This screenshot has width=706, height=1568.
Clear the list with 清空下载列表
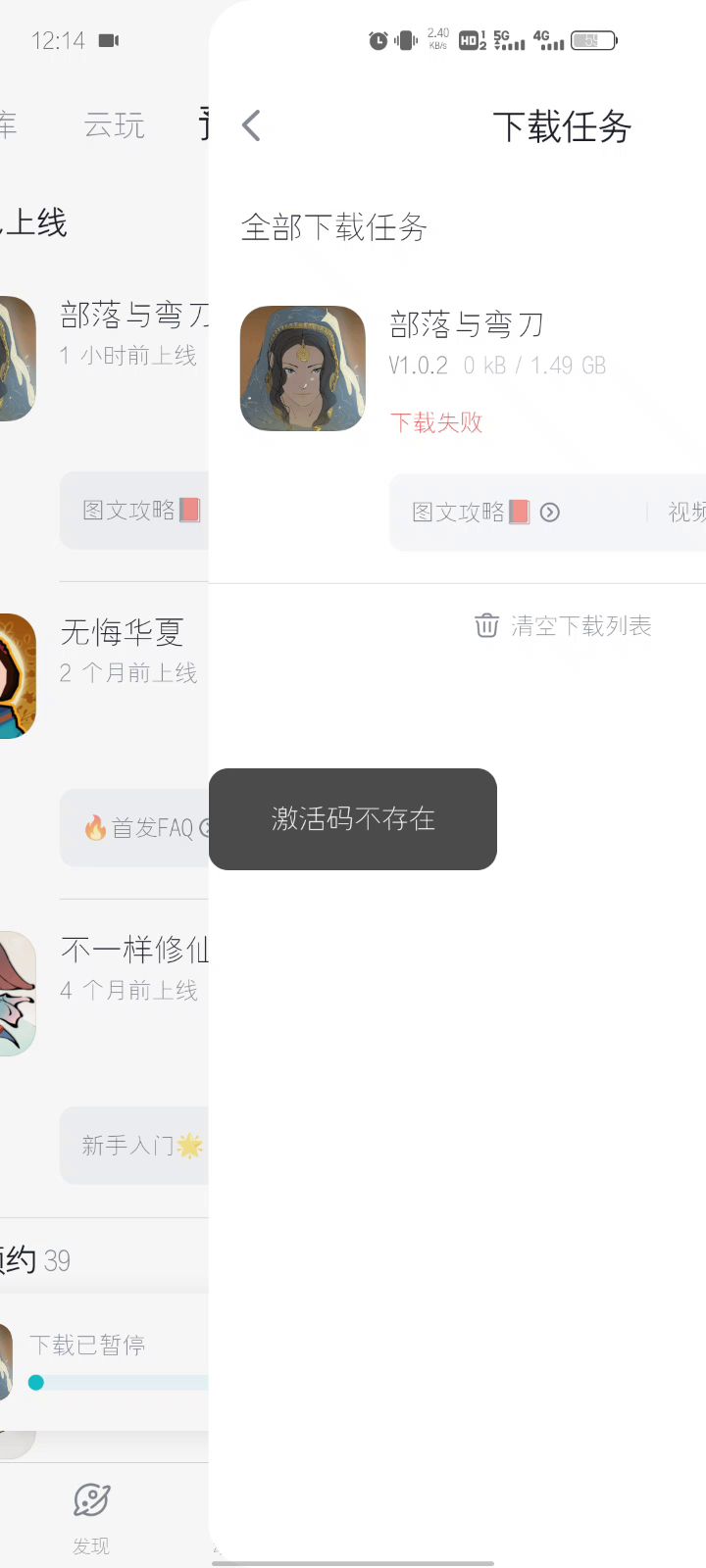click(x=563, y=625)
